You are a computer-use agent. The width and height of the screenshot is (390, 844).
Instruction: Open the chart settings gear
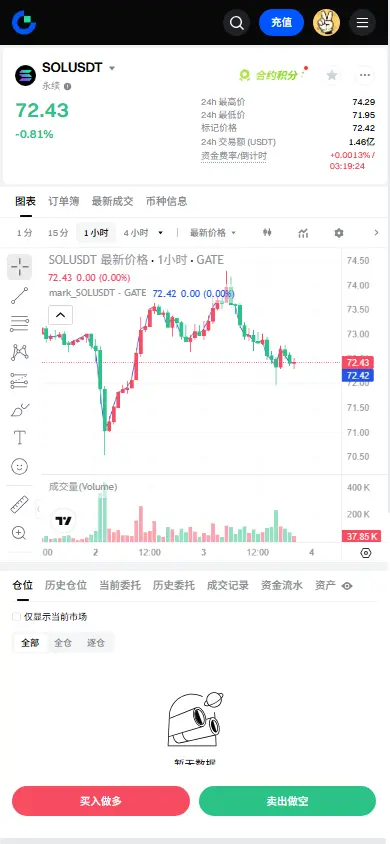click(338, 233)
